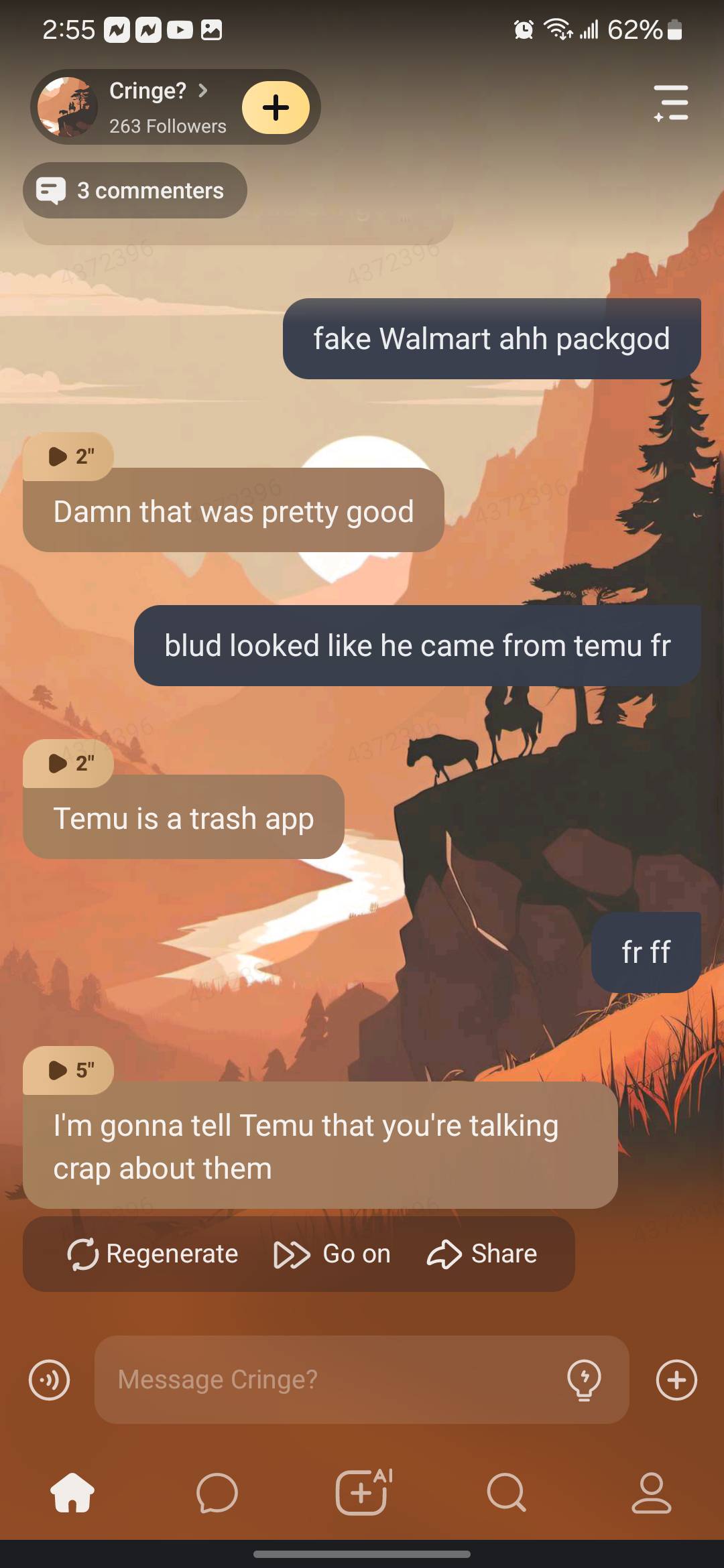
Task: Switch to the Search tab
Action: 506,1493
